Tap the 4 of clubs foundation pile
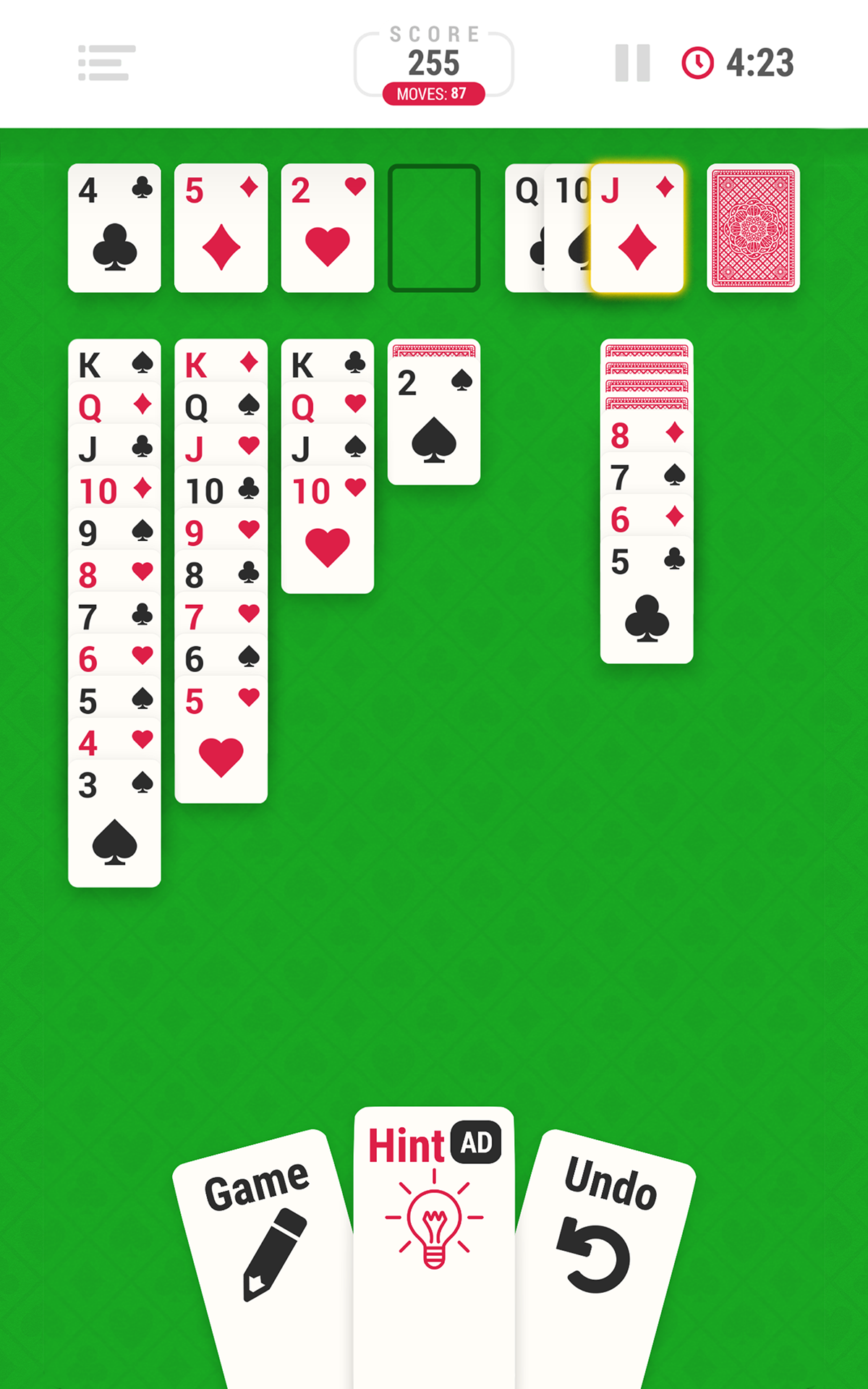This screenshot has width=868, height=1389. click(x=114, y=228)
